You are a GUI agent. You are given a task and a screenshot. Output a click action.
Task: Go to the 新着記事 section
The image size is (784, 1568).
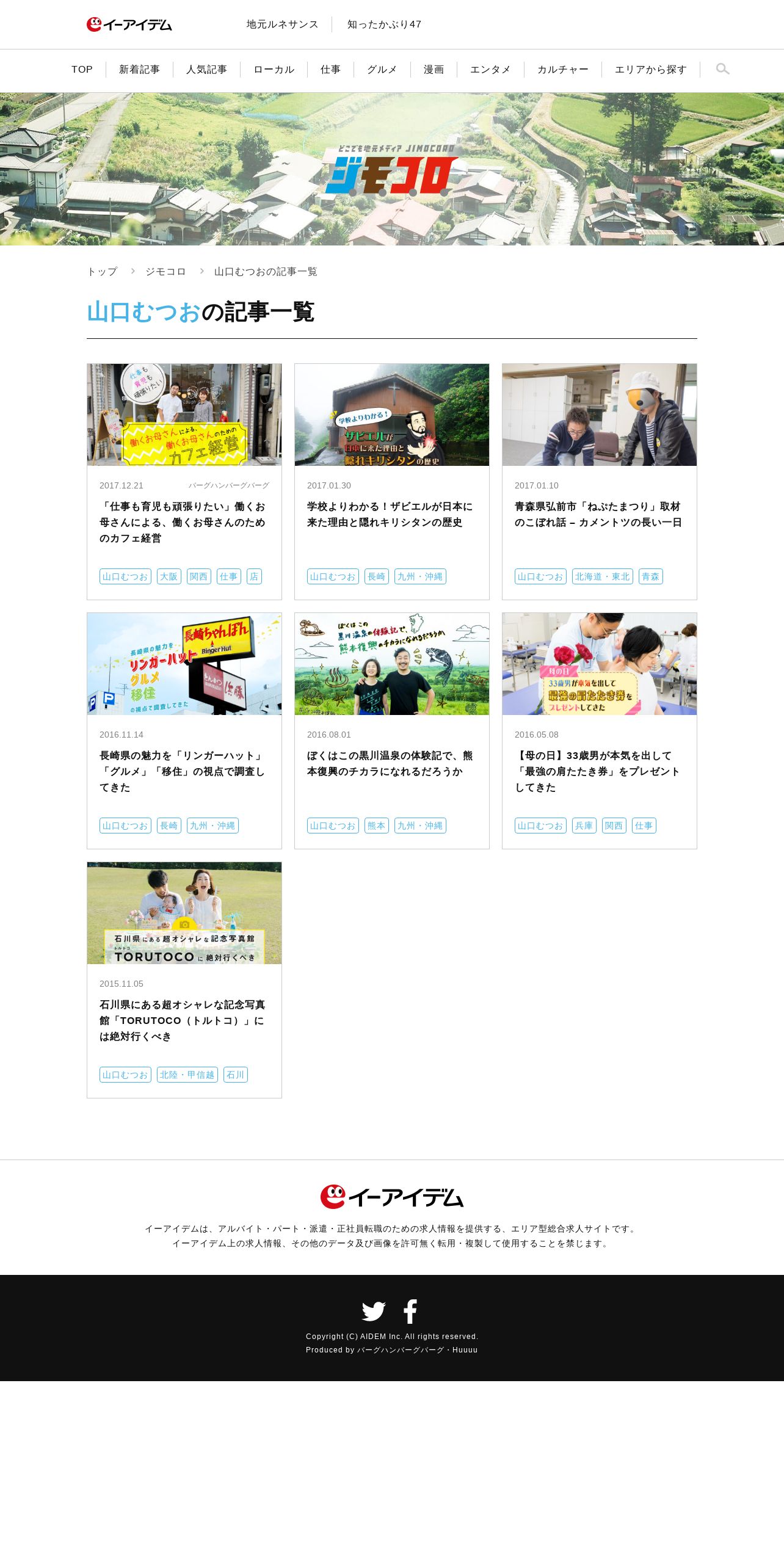point(139,70)
